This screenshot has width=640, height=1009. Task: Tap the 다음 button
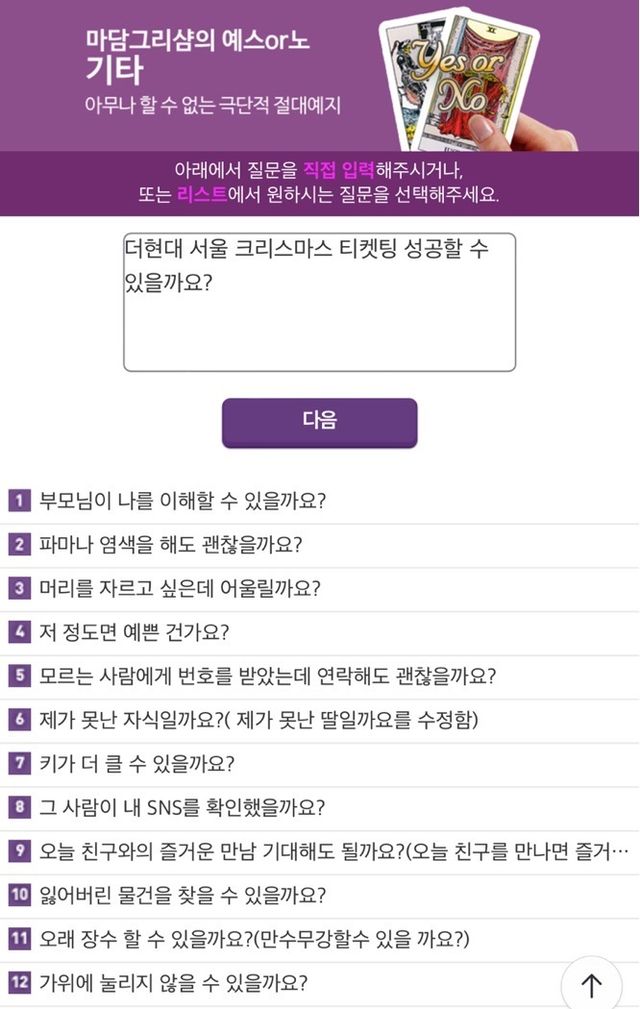pyautogui.click(x=319, y=421)
